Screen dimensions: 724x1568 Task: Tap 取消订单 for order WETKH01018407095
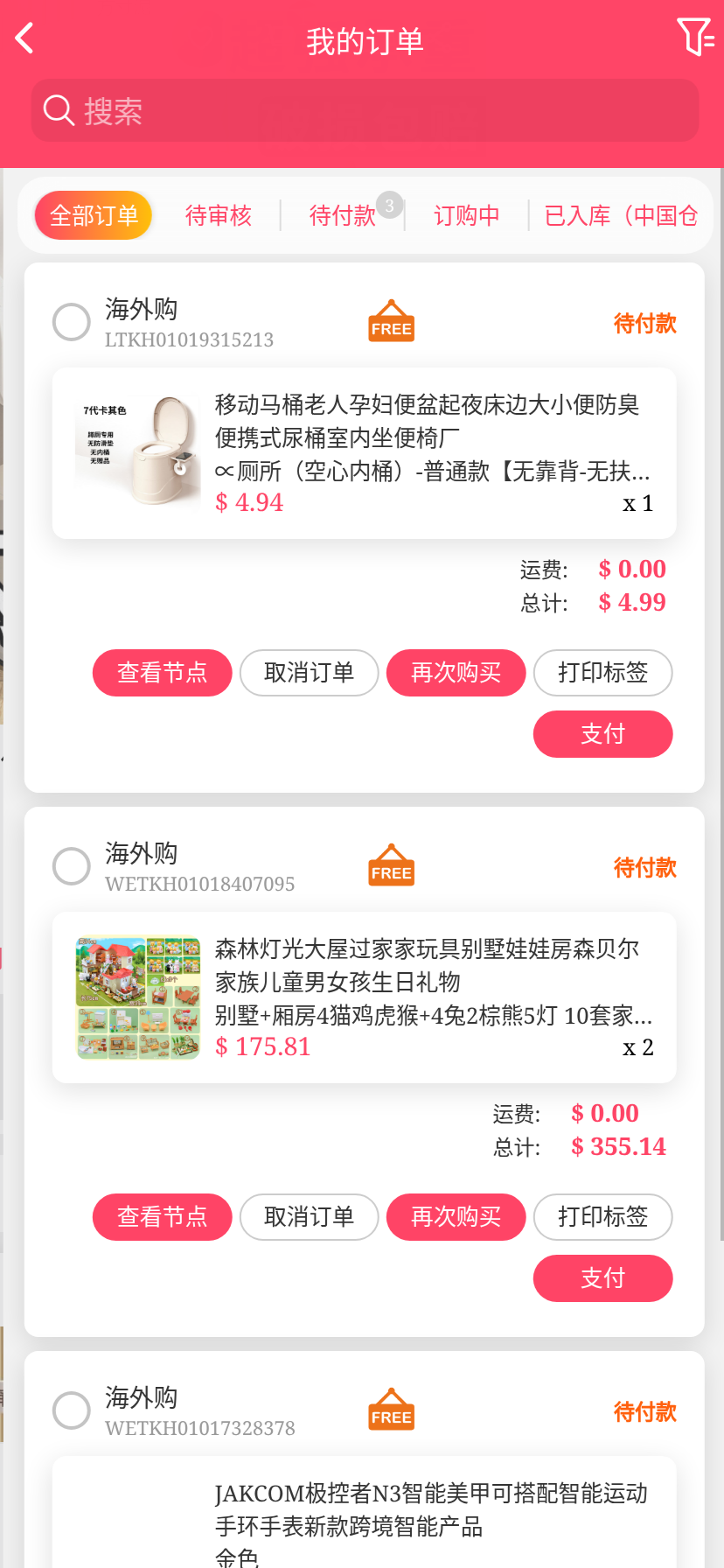pyautogui.click(x=309, y=1217)
